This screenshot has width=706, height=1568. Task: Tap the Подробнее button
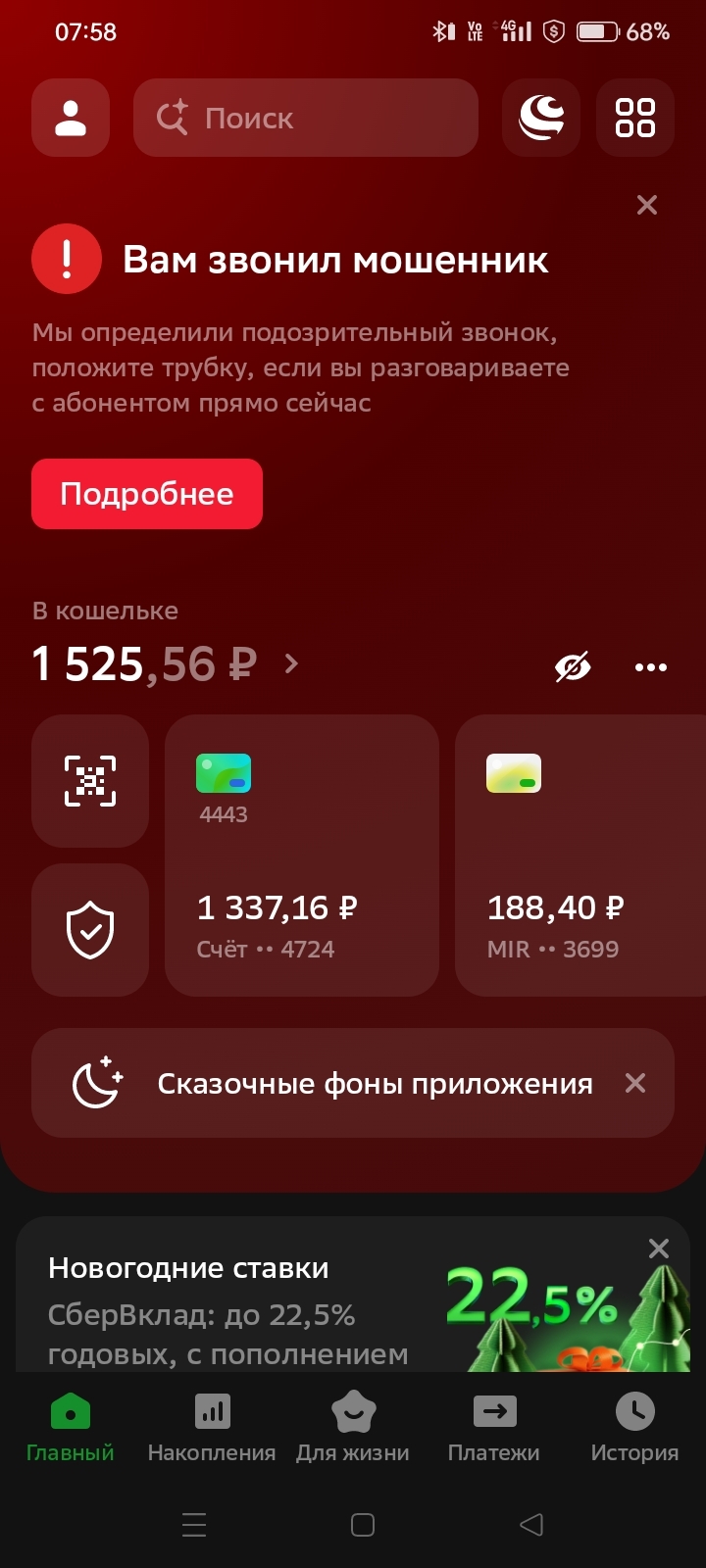click(x=147, y=494)
